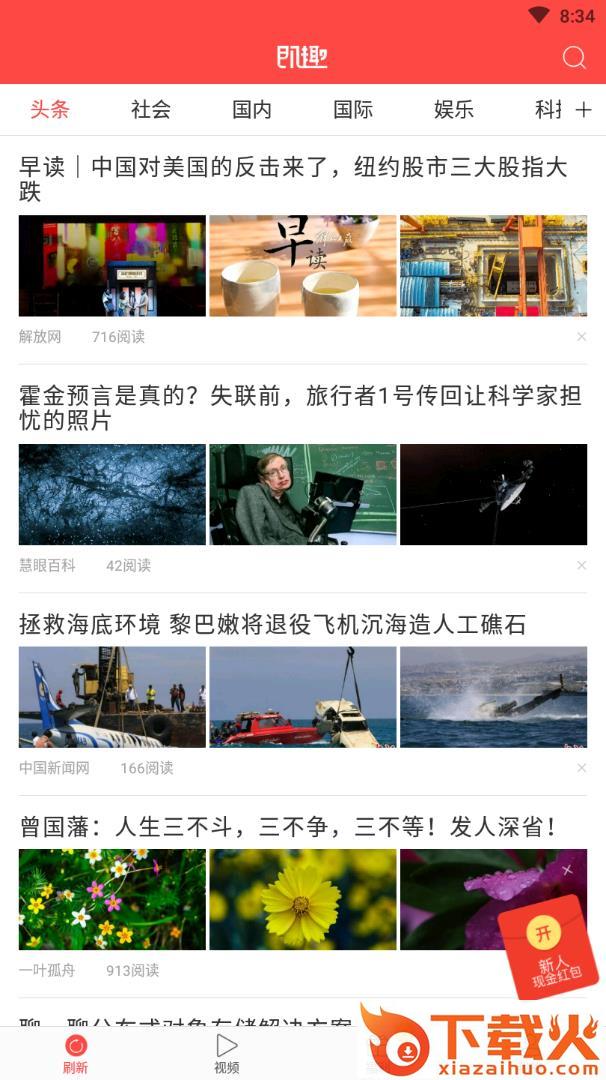Viewport: 606px width, 1080px height.
Task: Switch to the 国际 tab
Action: coord(353,110)
